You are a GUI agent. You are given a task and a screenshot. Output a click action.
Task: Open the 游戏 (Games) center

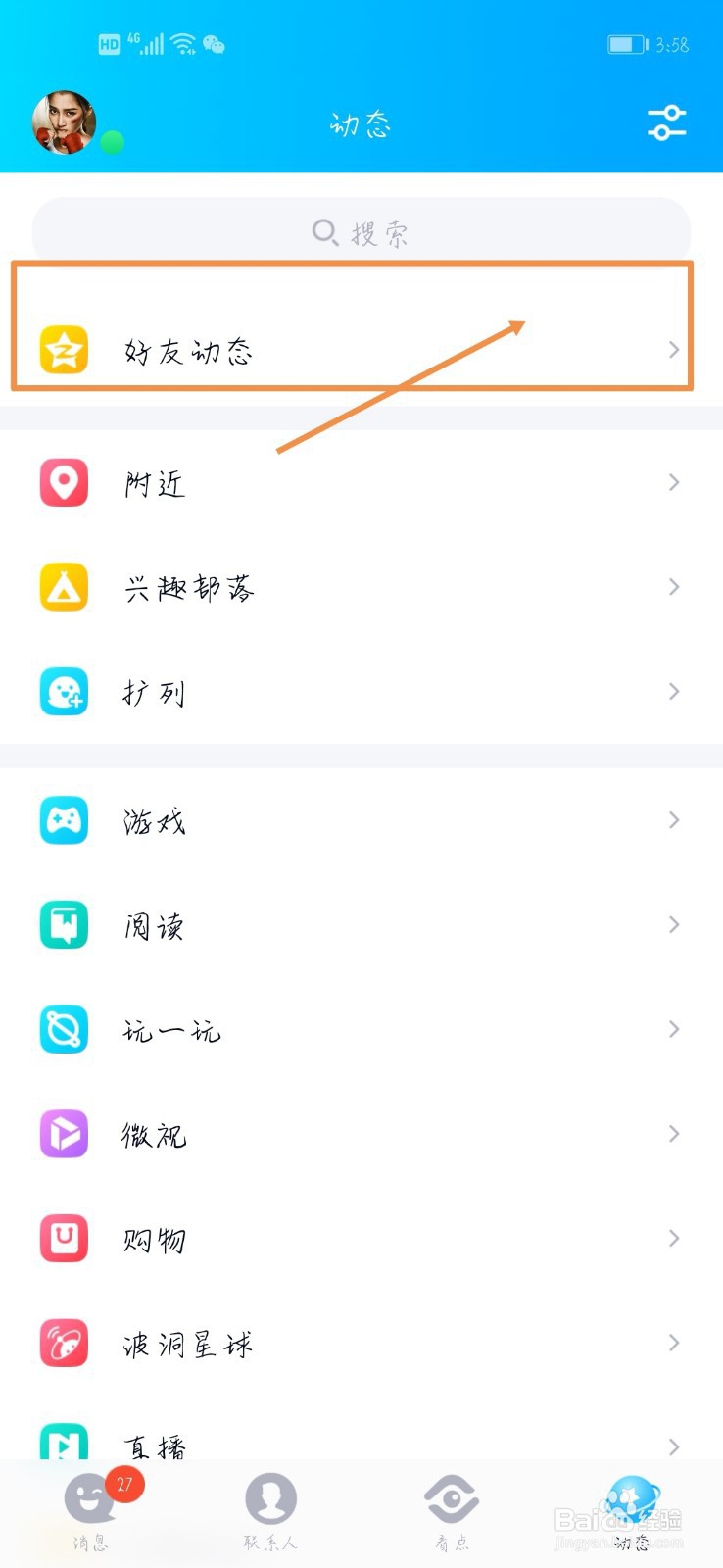point(155,821)
